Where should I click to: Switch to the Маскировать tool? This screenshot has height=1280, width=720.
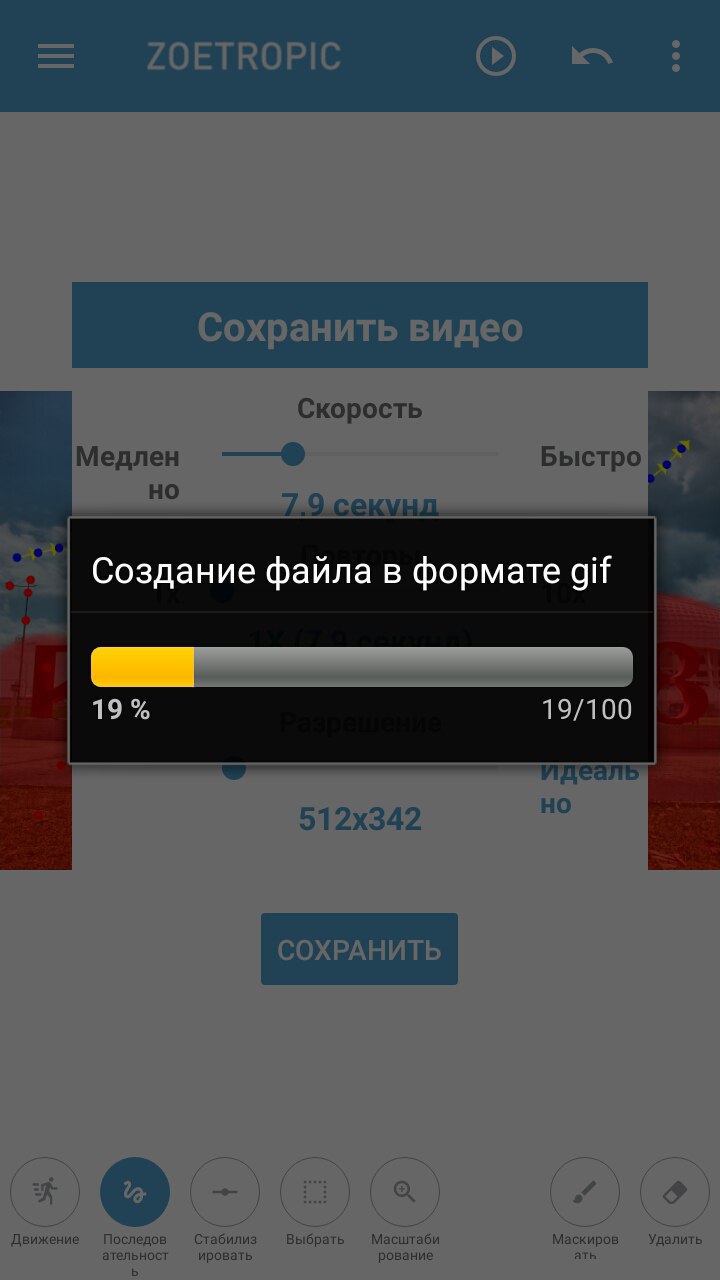pos(585,1192)
